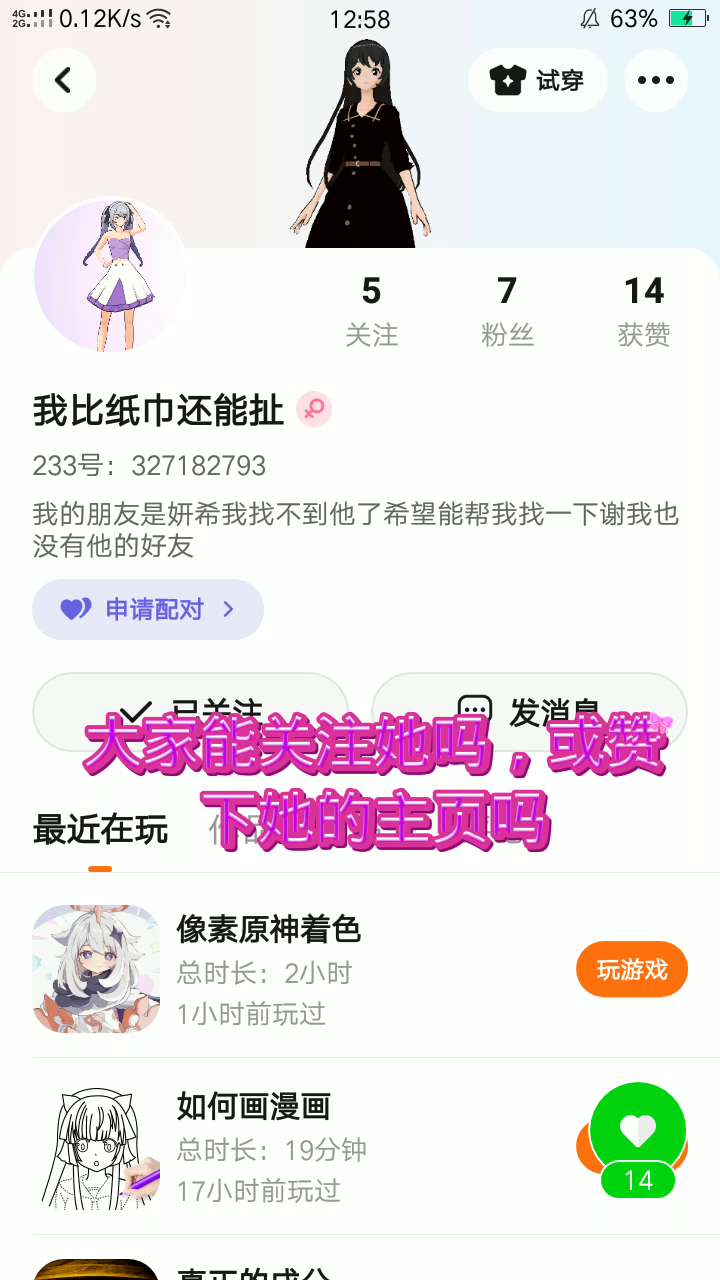720x1280 pixels.
Task: Open the profile avatar picture
Action: (110, 275)
